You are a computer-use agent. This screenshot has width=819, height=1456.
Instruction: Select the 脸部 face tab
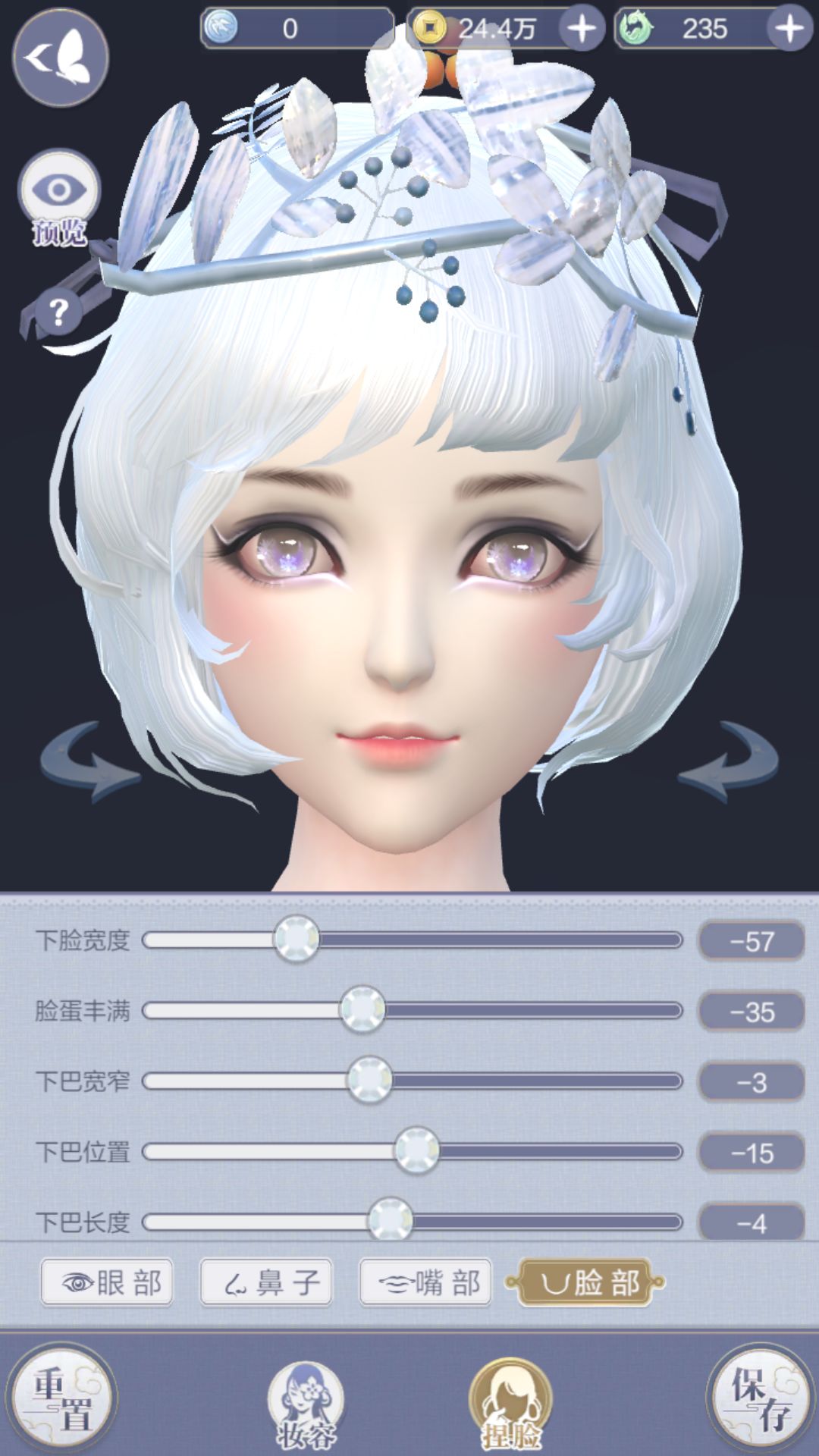585,1282
